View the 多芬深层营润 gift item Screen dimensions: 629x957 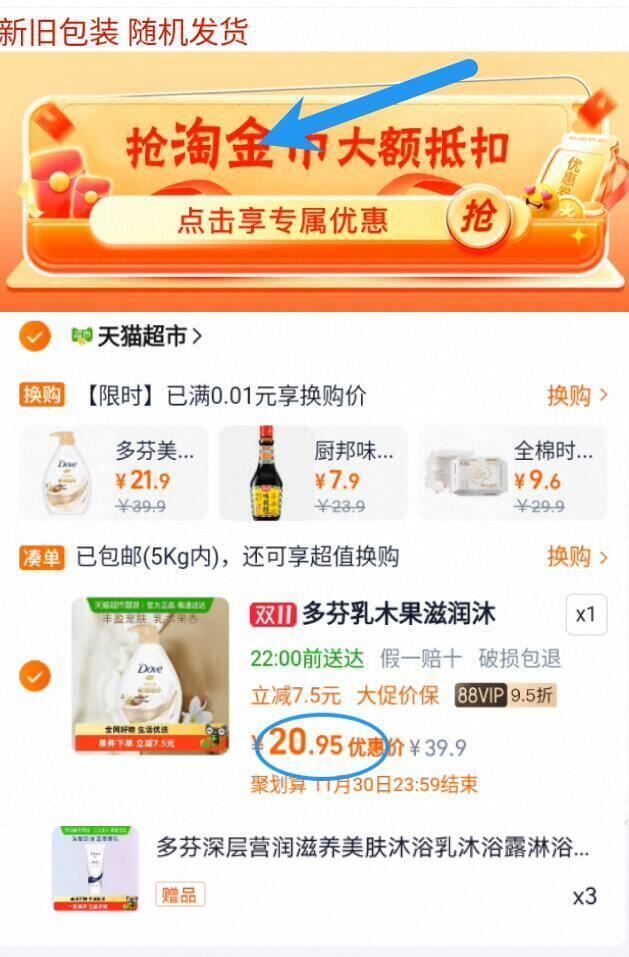coord(370,849)
